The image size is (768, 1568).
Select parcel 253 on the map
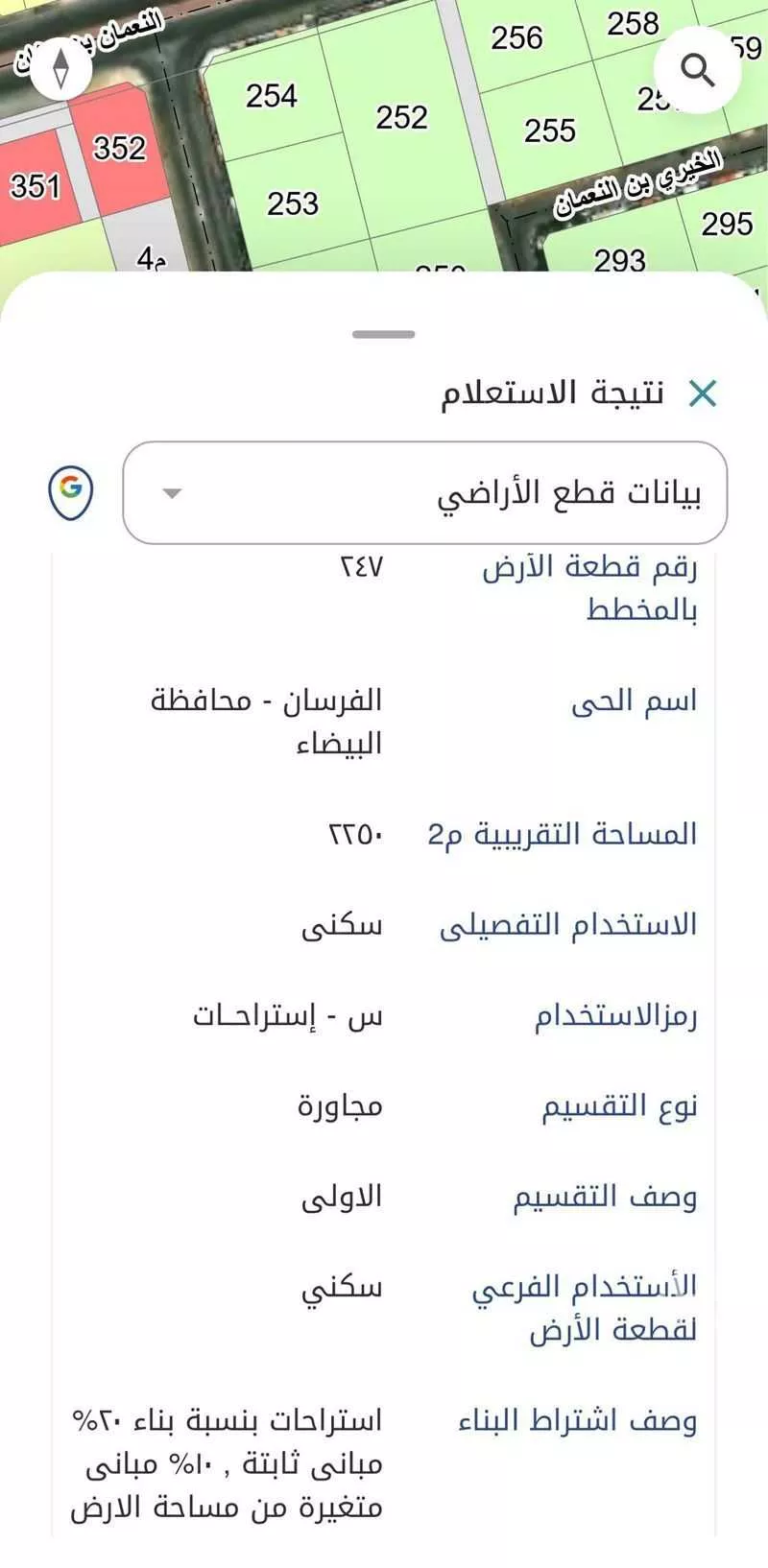pyautogui.click(x=293, y=204)
